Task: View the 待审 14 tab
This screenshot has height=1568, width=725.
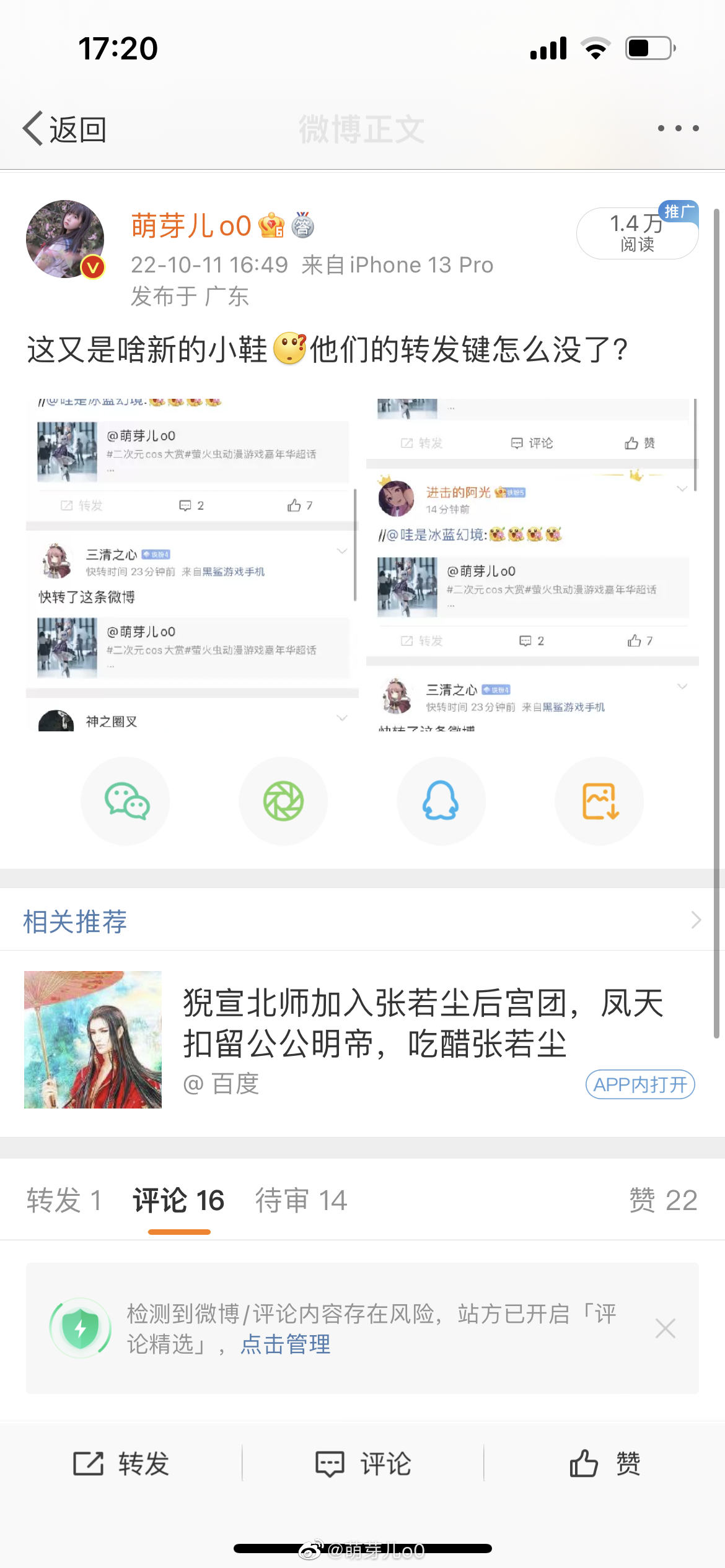Action: pos(301,1200)
